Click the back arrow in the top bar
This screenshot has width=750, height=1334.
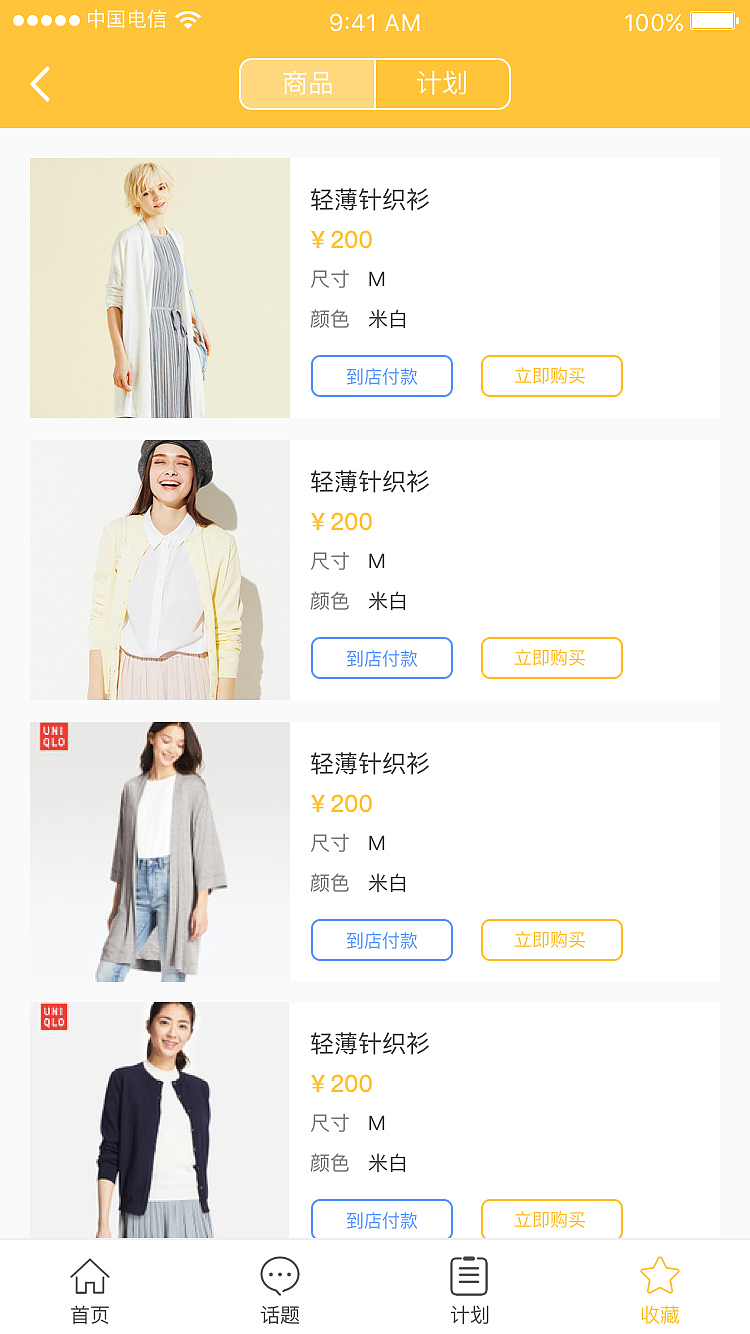(x=40, y=84)
